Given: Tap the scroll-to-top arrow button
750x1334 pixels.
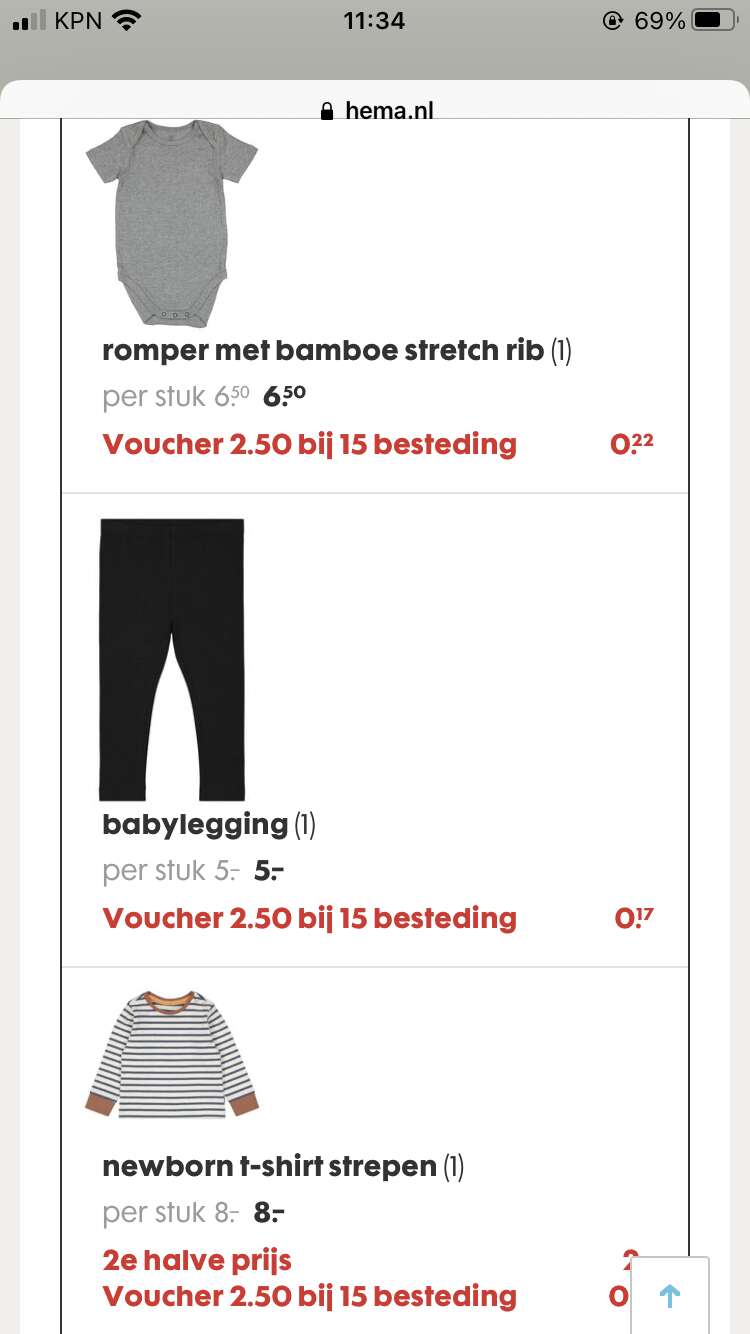Looking at the screenshot, I should pyautogui.click(x=670, y=1296).
